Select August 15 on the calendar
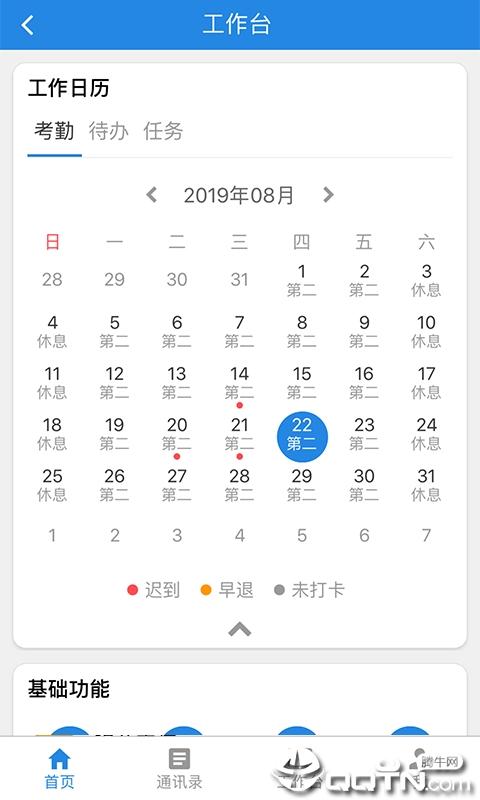This screenshot has height=800, width=480. click(x=302, y=383)
